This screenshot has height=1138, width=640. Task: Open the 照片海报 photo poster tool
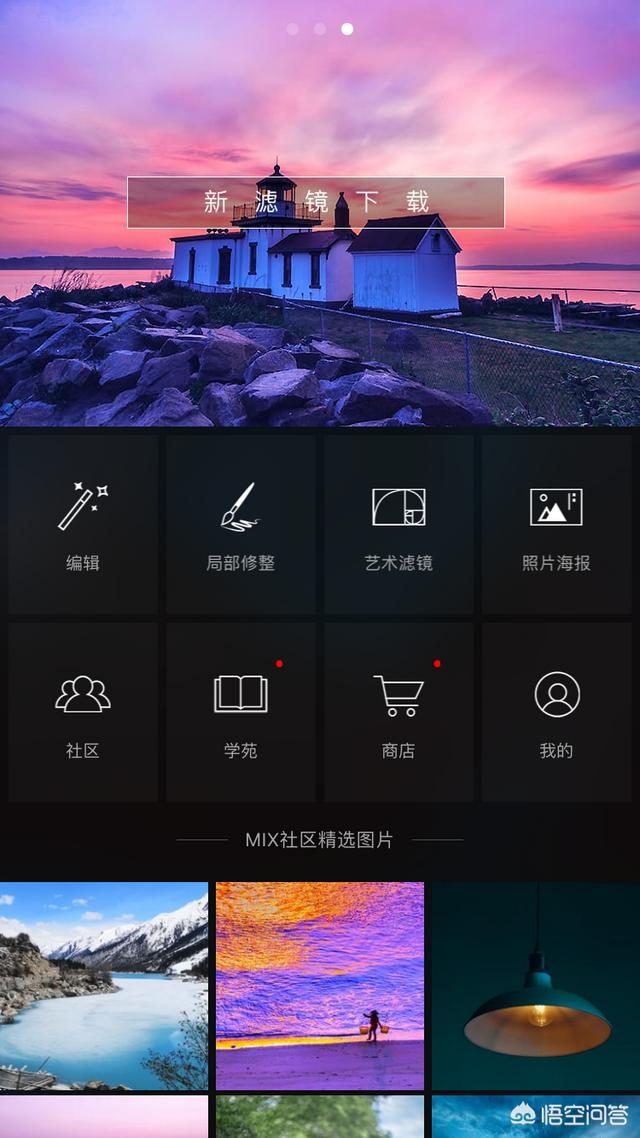(x=556, y=524)
